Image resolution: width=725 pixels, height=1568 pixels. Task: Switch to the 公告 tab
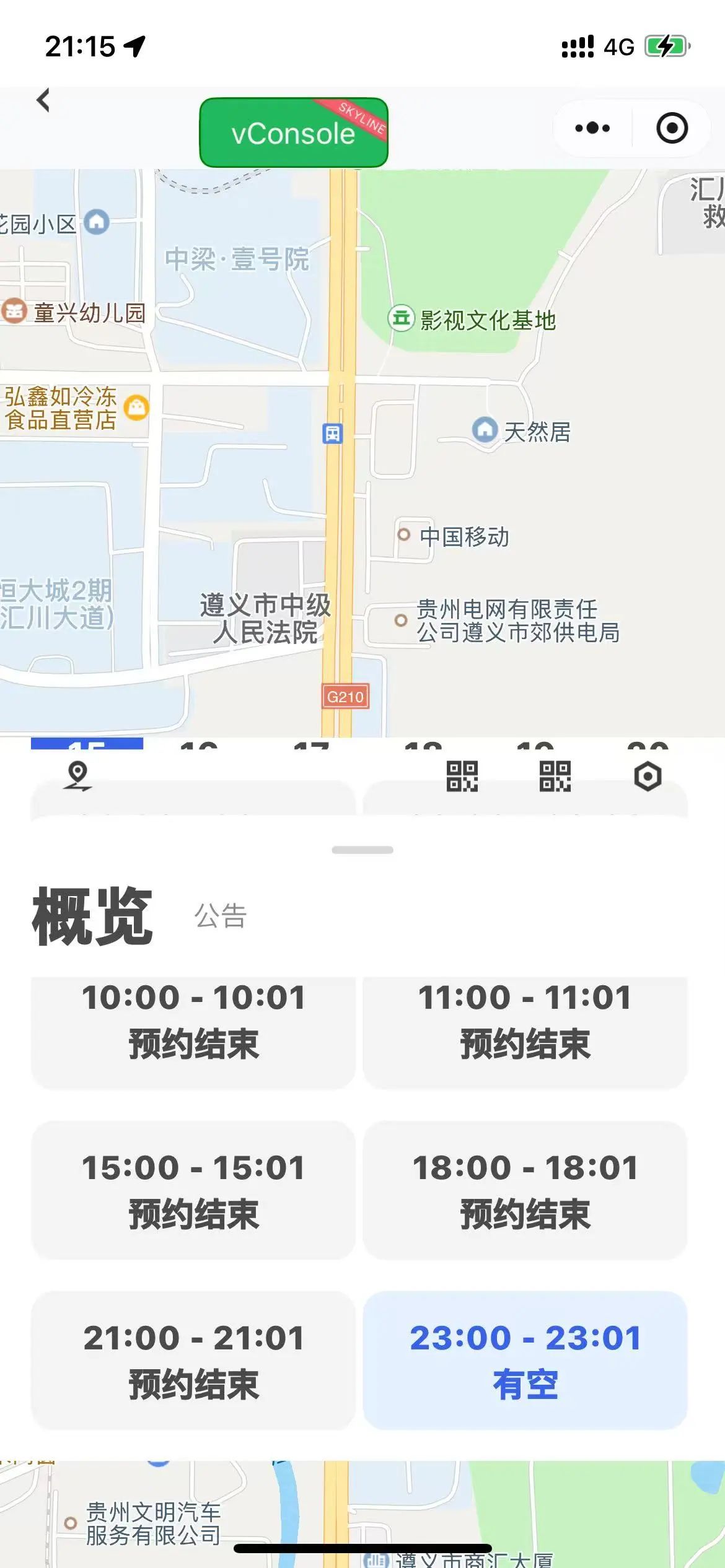[x=221, y=916]
